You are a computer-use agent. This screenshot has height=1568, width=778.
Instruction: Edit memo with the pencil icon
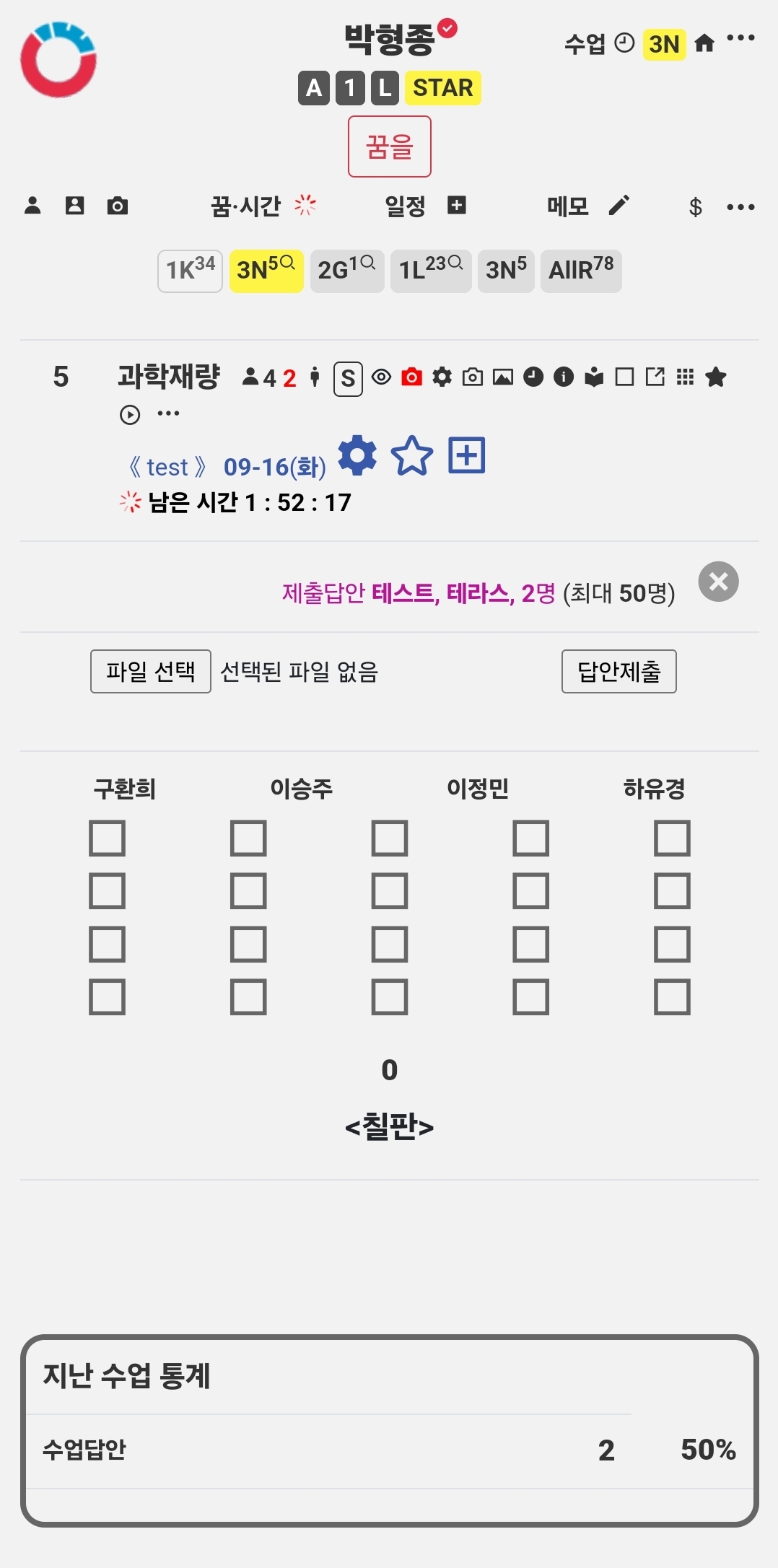[619, 206]
